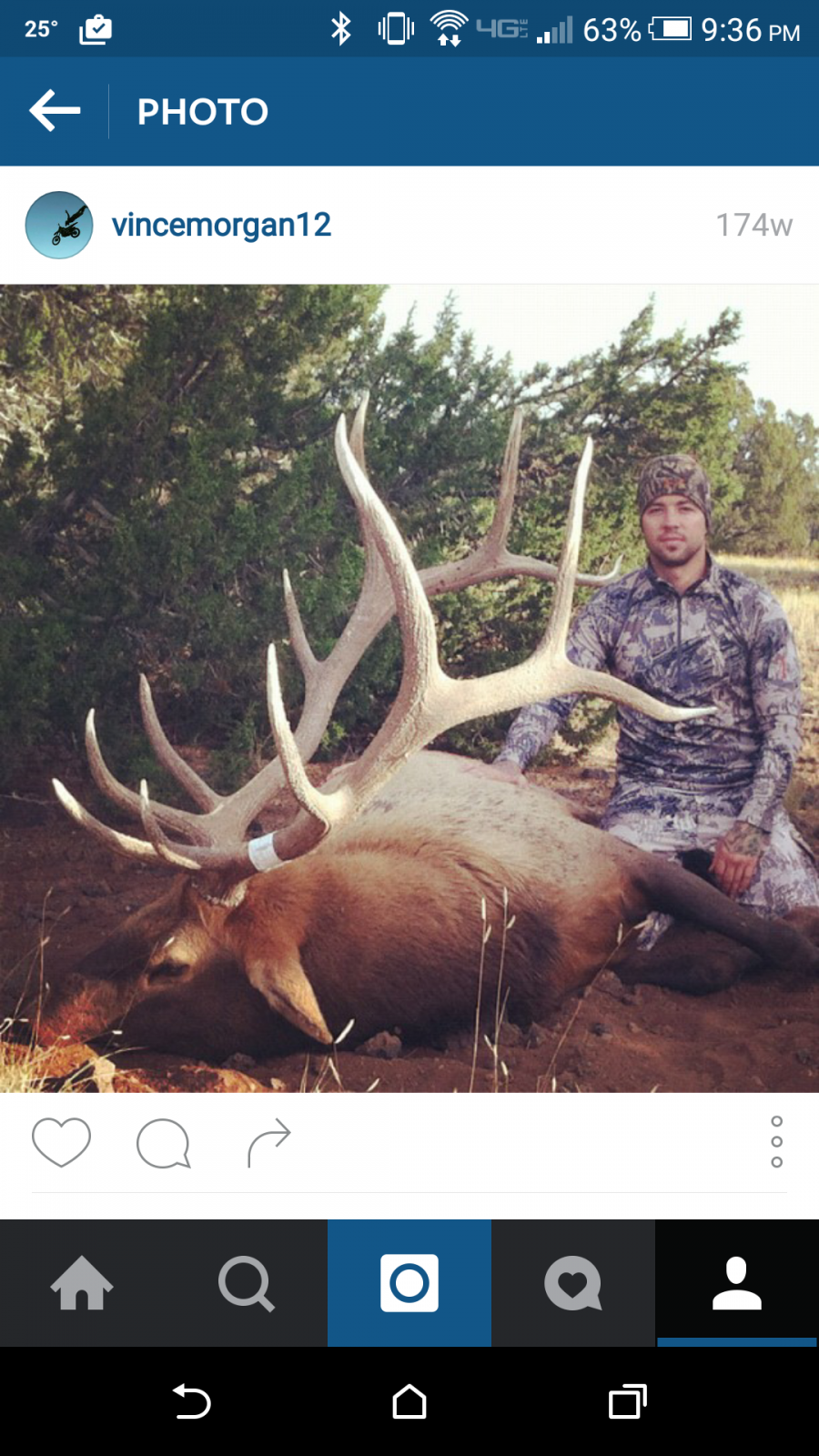Open the post options overflow menu
The height and width of the screenshot is (1456, 819).
776,1141
